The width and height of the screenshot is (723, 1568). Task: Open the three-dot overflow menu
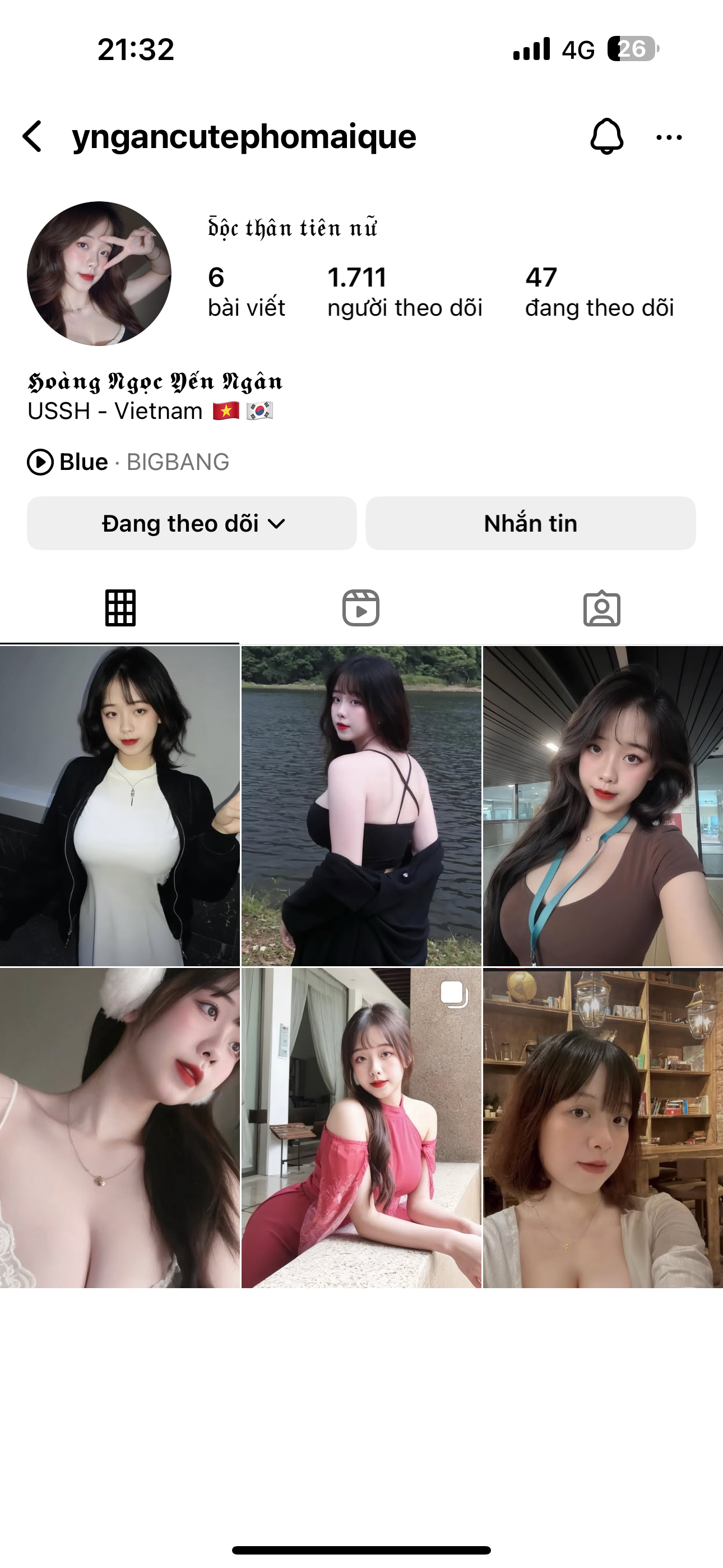[669, 137]
